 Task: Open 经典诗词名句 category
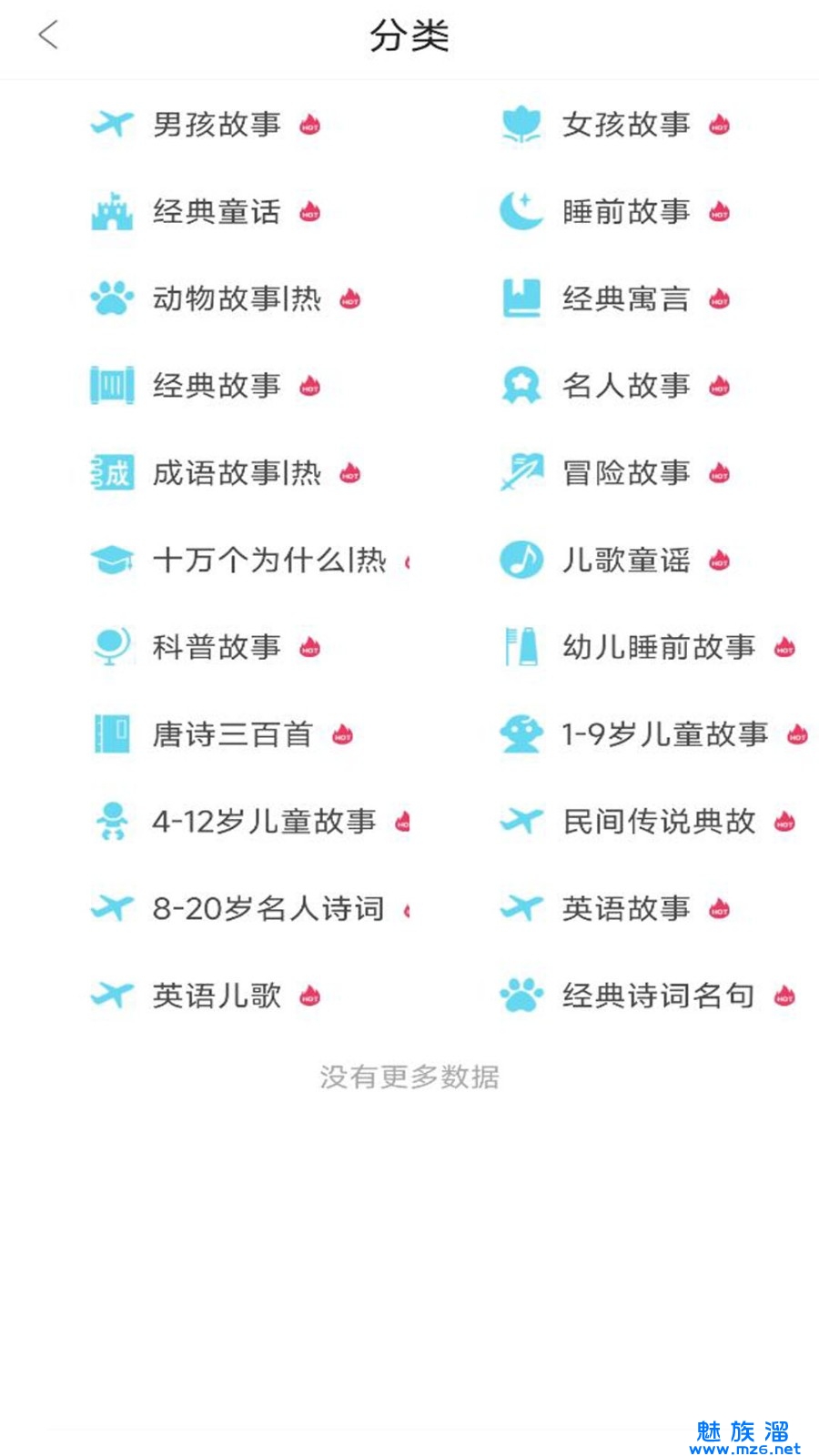659,996
